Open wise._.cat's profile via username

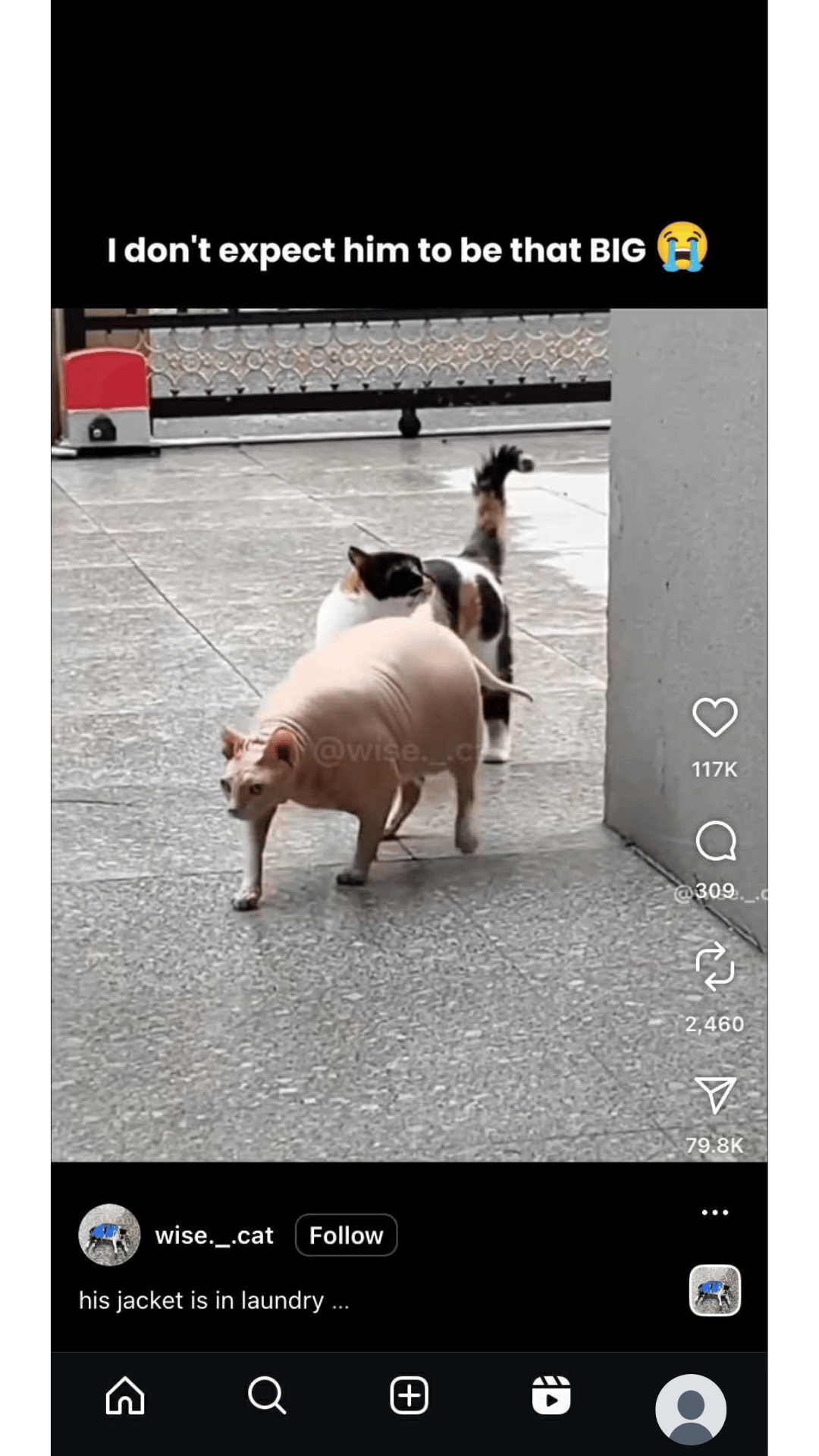(215, 1235)
